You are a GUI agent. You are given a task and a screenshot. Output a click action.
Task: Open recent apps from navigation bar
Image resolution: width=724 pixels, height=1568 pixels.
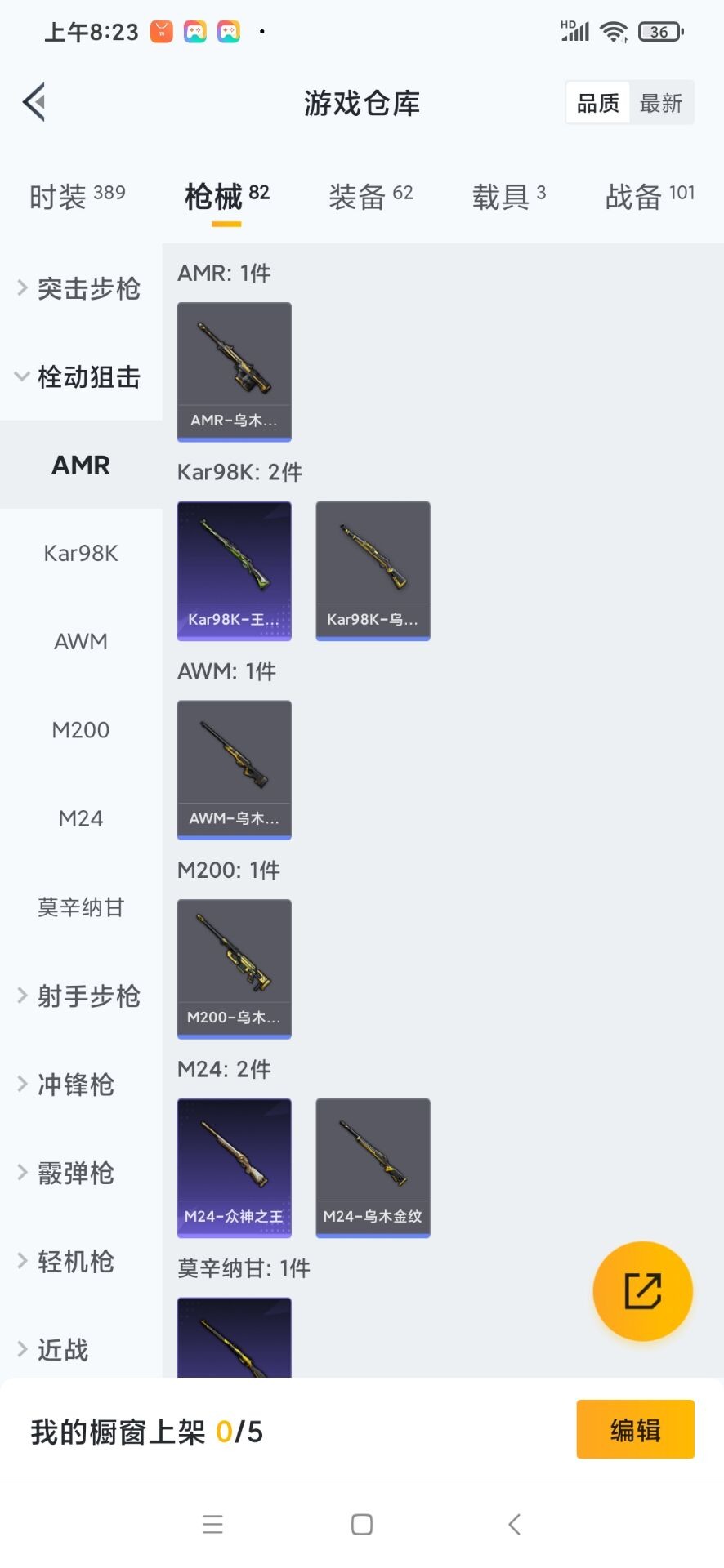coord(212,1524)
